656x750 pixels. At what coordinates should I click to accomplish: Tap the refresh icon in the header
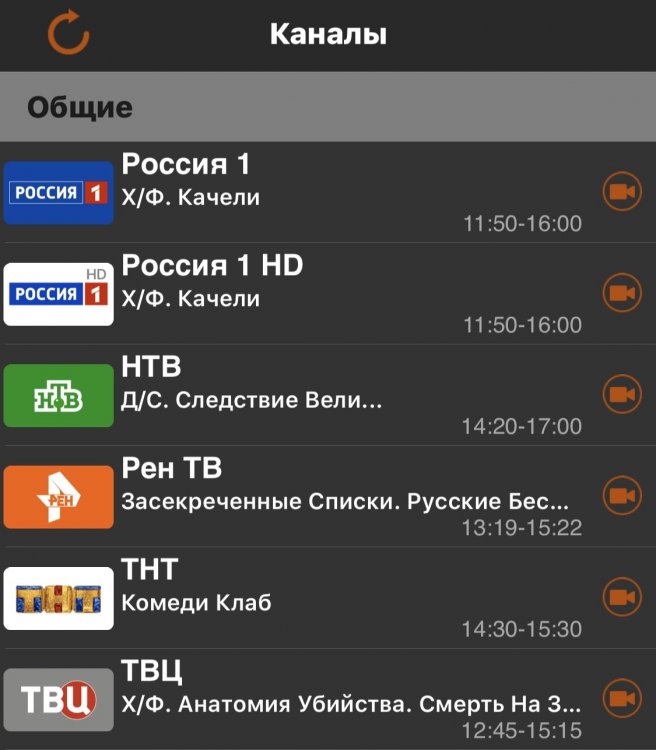pyautogui.click(x=69, y=34)
